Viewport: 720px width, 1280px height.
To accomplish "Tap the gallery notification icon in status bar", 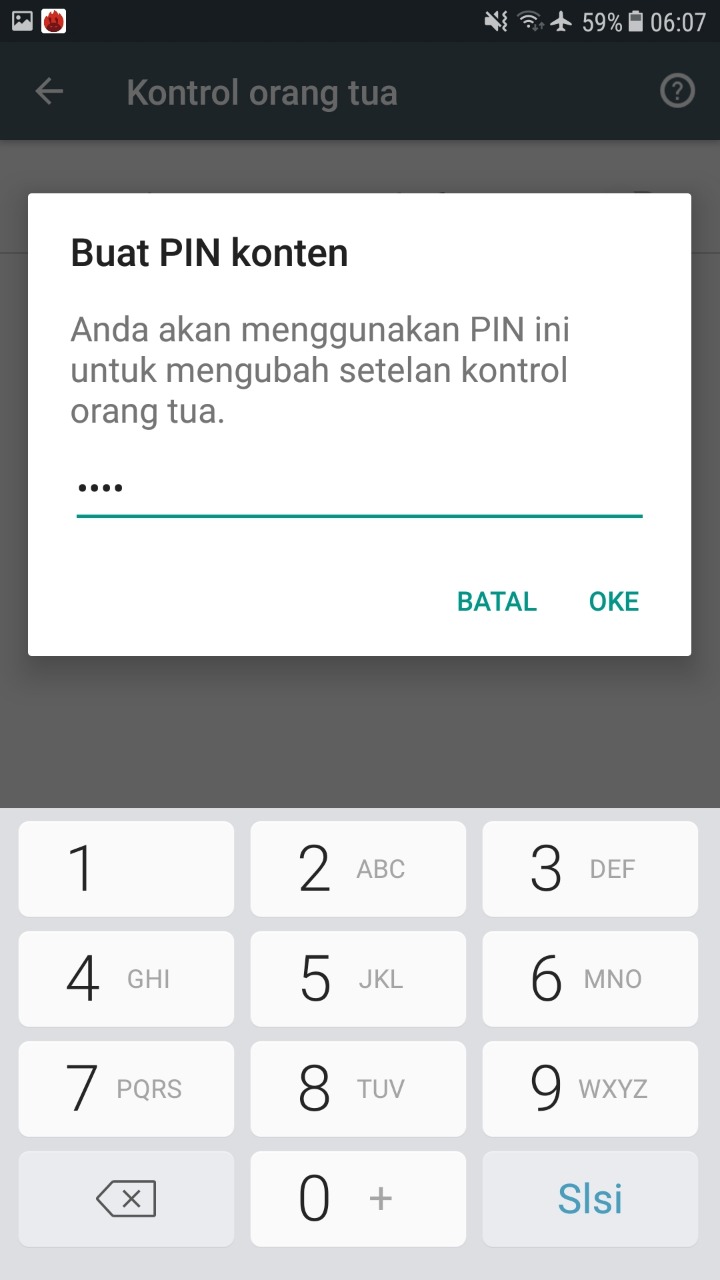I will pos(21,19).
